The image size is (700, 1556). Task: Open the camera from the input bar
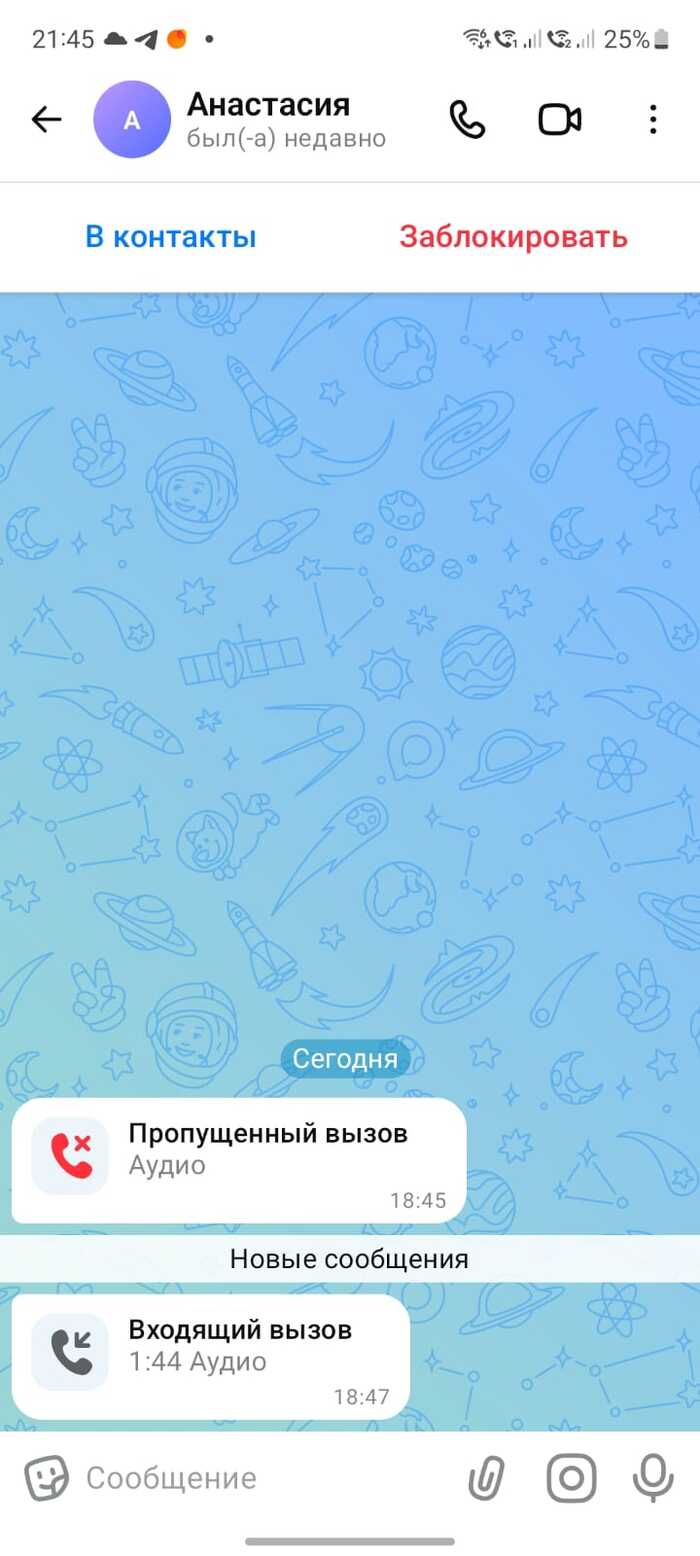tap(571, 1478)
